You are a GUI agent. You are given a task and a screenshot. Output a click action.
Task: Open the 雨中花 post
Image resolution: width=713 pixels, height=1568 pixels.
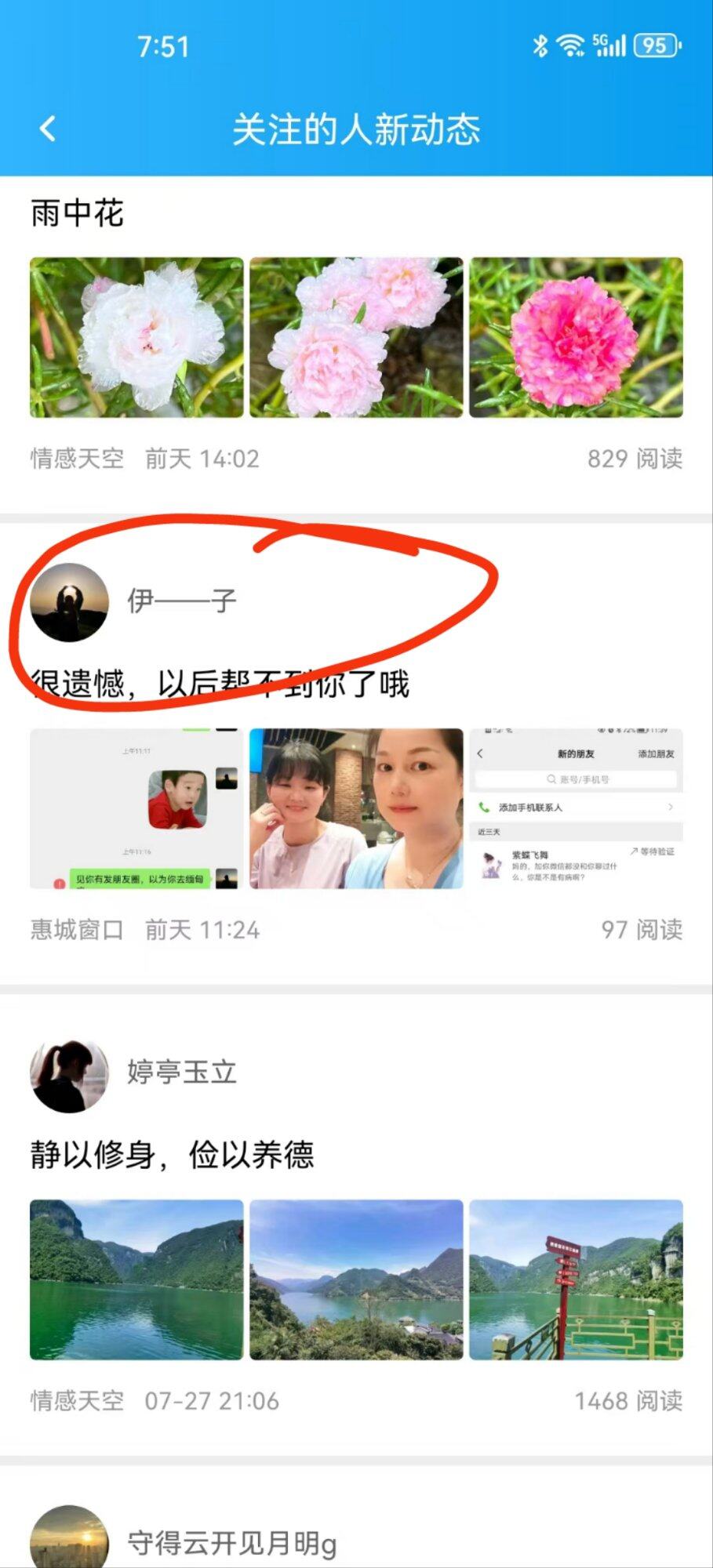[77, 213]
